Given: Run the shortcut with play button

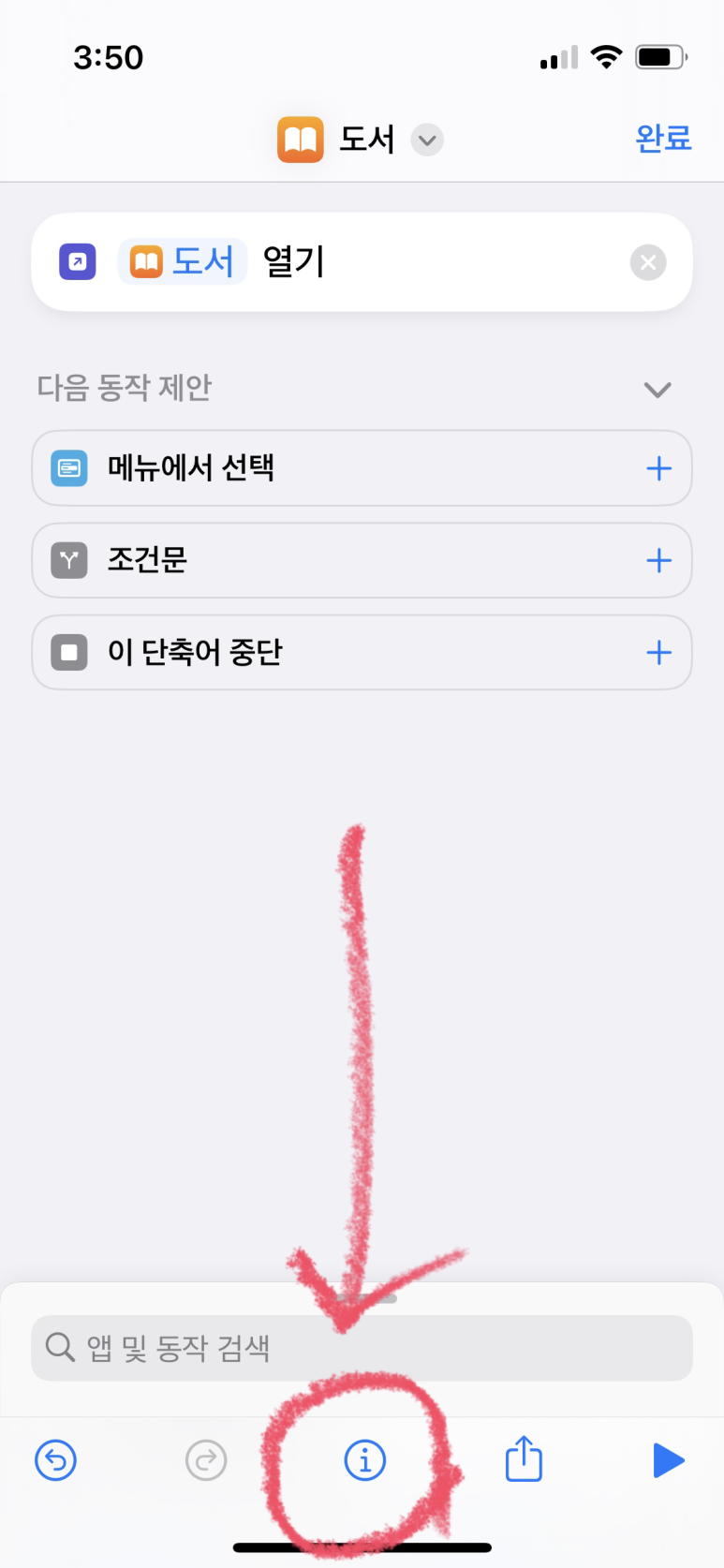Looking at the screenshot, I should point(668,1459).
